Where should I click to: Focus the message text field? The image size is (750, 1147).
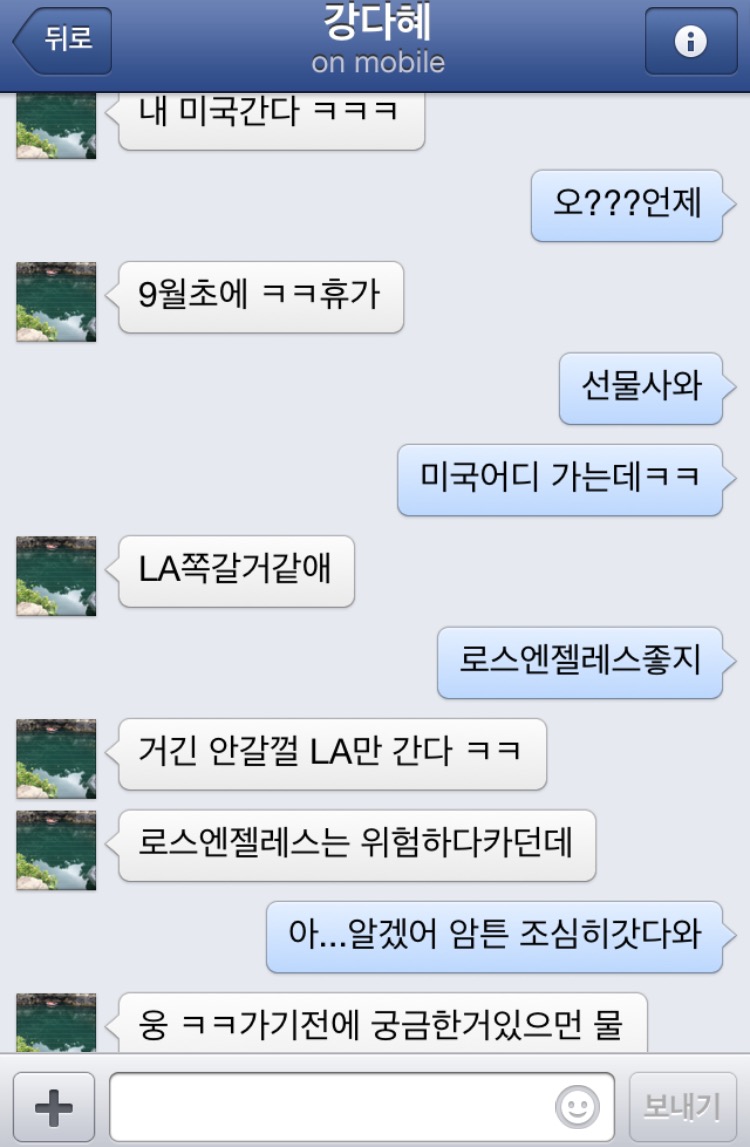tap(330, 1107)
